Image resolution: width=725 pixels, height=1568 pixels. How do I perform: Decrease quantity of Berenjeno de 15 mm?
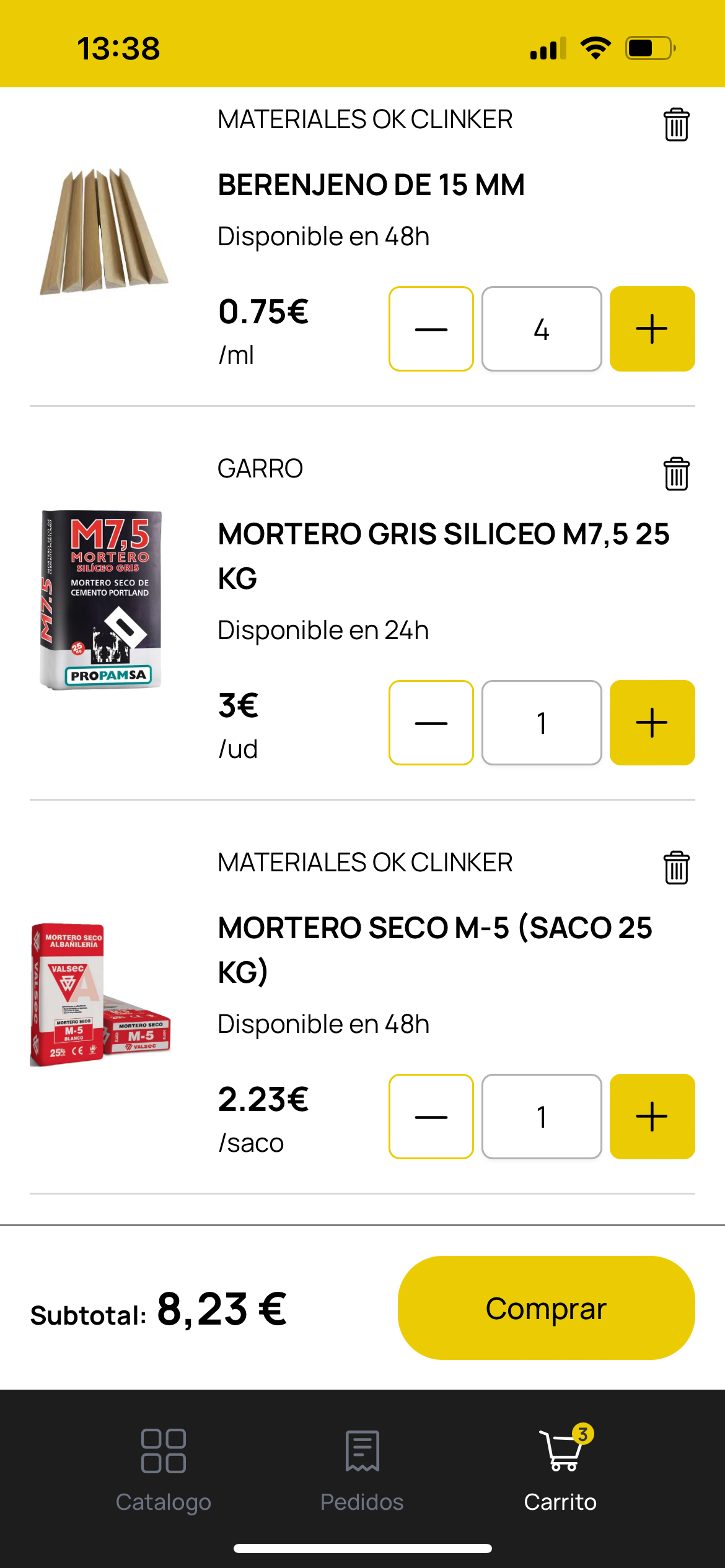(431, 329)
